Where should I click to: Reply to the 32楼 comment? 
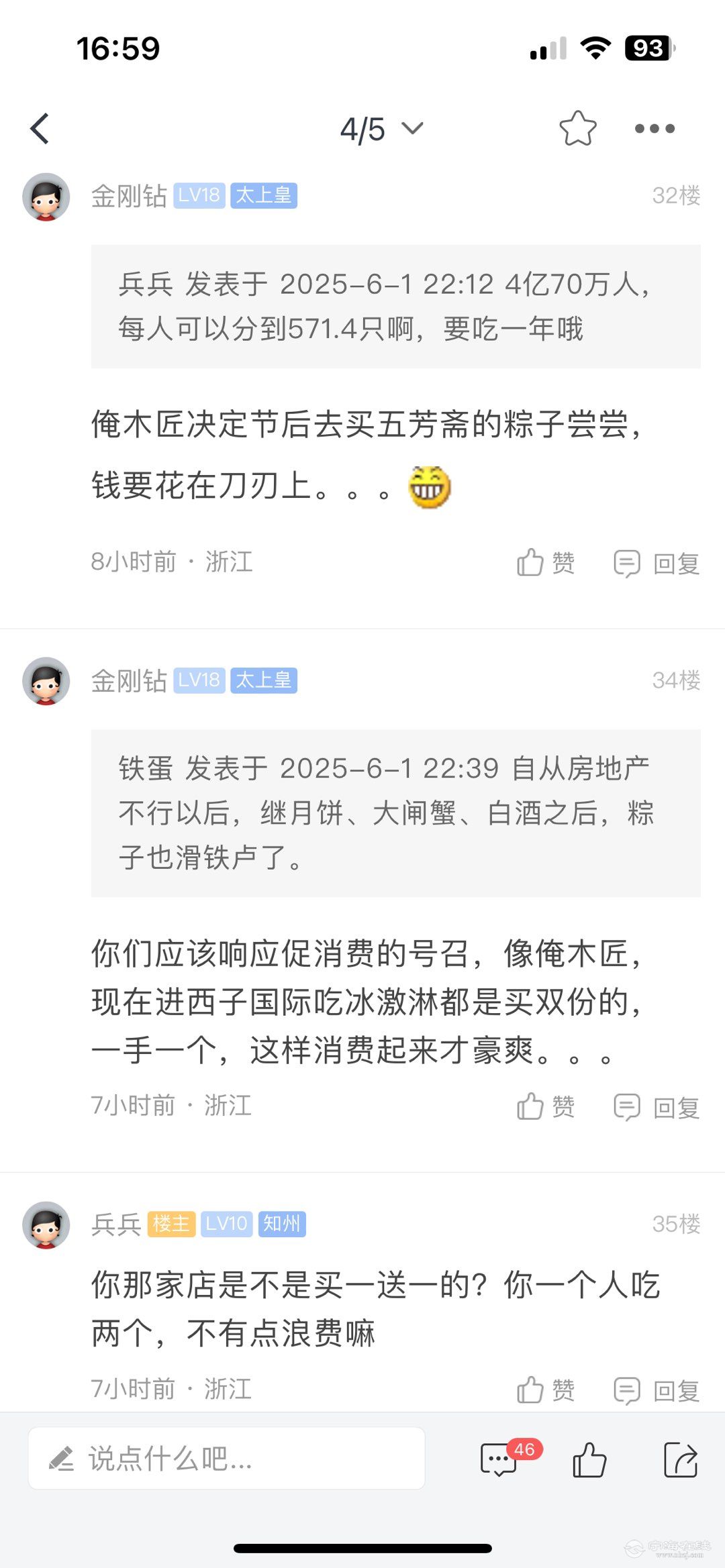tap(657, 563)
